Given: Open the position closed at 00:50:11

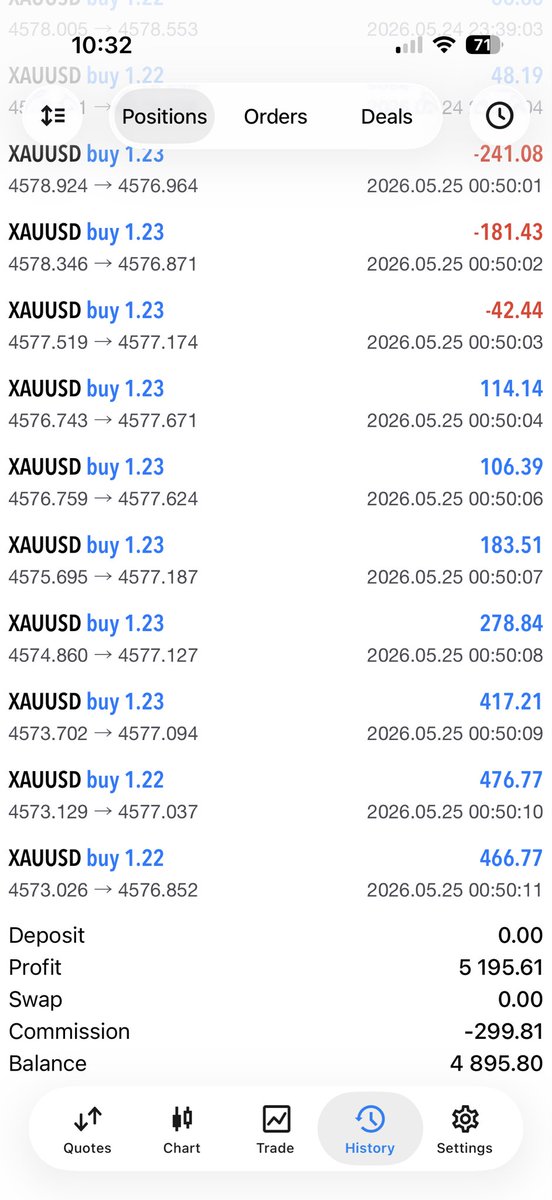Looking at the screenshot, I should click(x=276, y=872).
